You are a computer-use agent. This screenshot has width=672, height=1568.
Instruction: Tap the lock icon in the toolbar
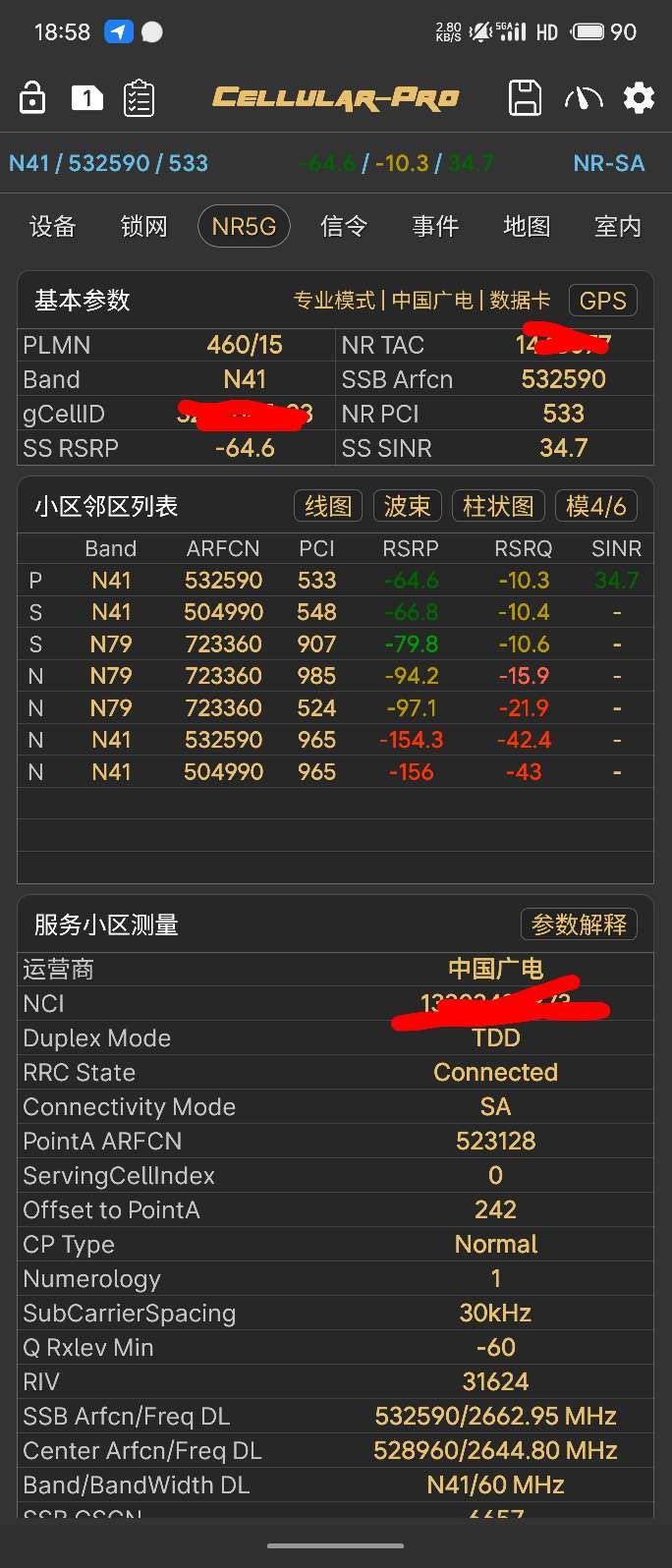pos(32,98)
